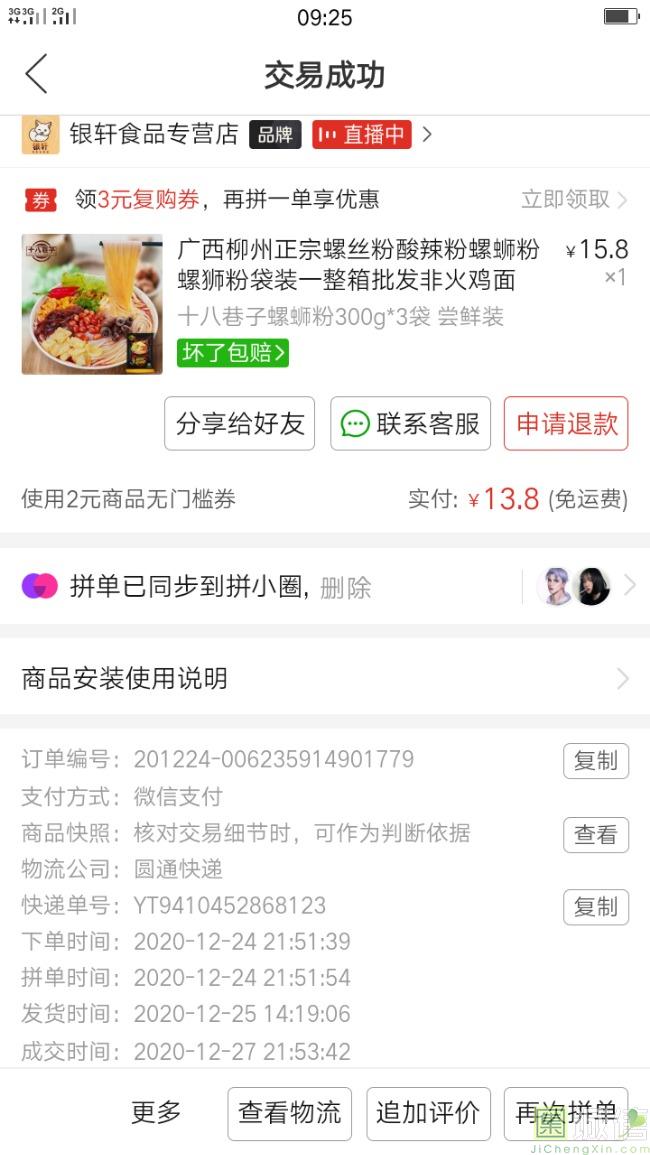
Task: Select 分享给好友 to share the order
Action: coord(240,424)
